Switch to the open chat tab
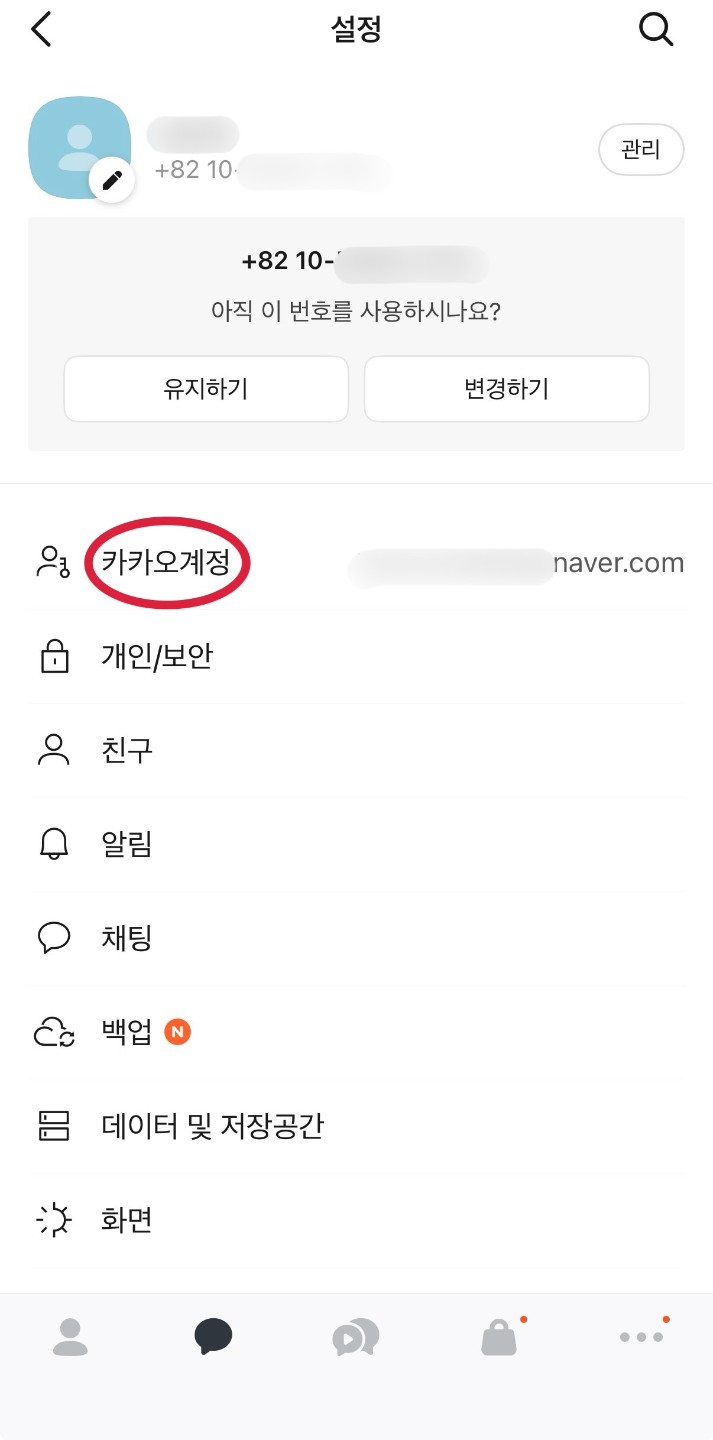The image size is (713, 1440). 356,1337
